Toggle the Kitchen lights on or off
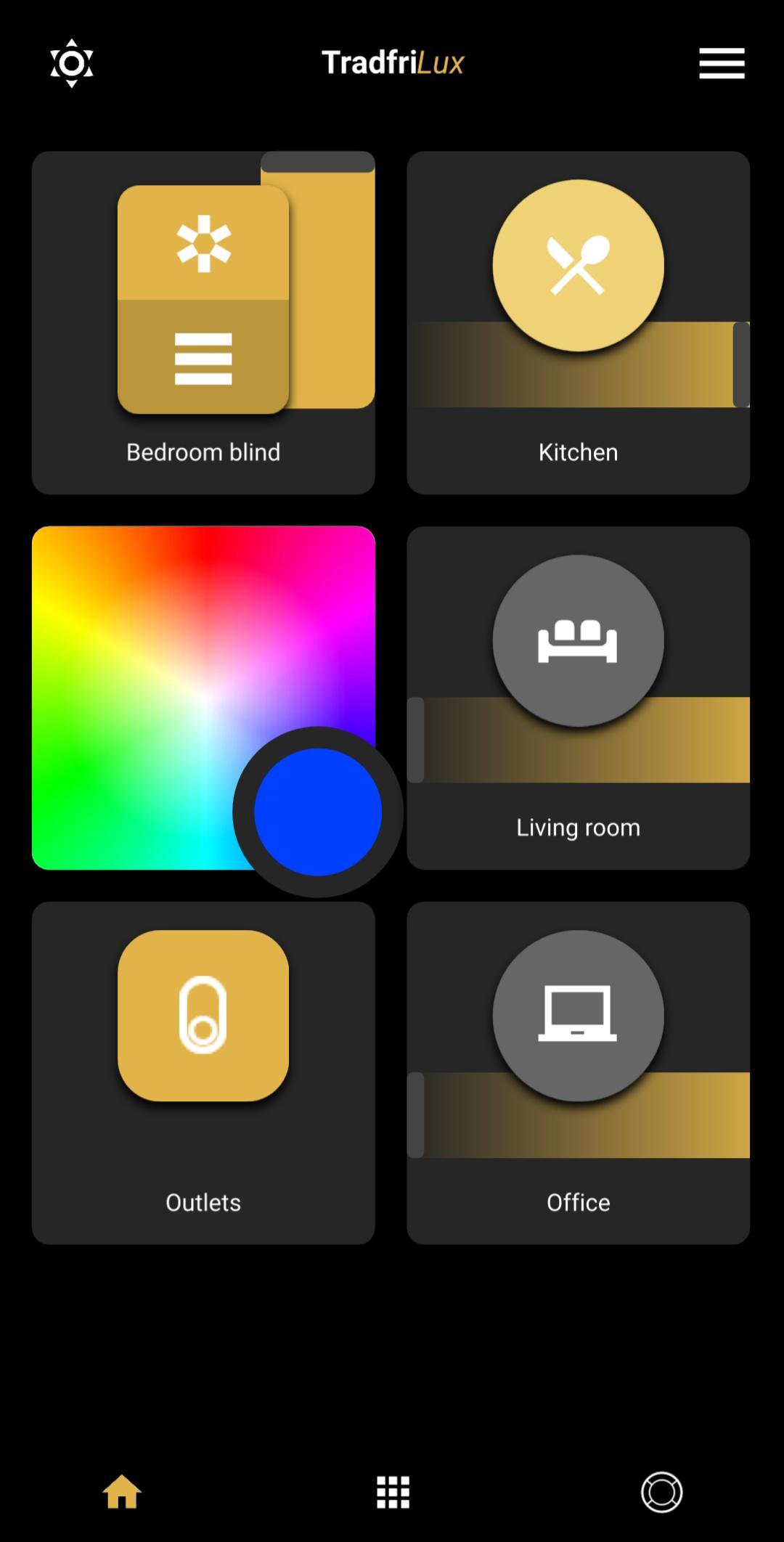This screenshot has width=784, height=1542. pyautogui.click(x=578, y=265)
